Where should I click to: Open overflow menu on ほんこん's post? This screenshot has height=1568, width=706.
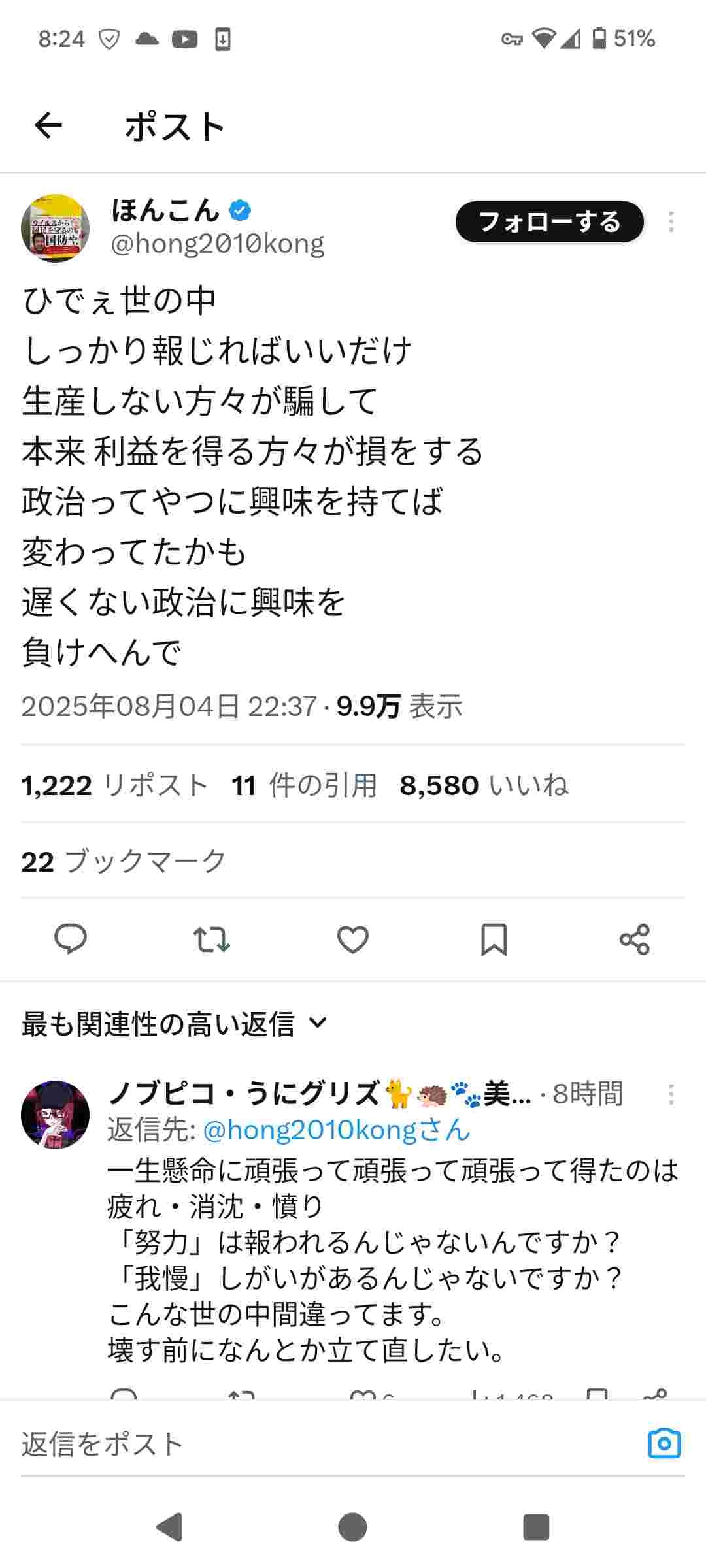[x=671, y=222]
